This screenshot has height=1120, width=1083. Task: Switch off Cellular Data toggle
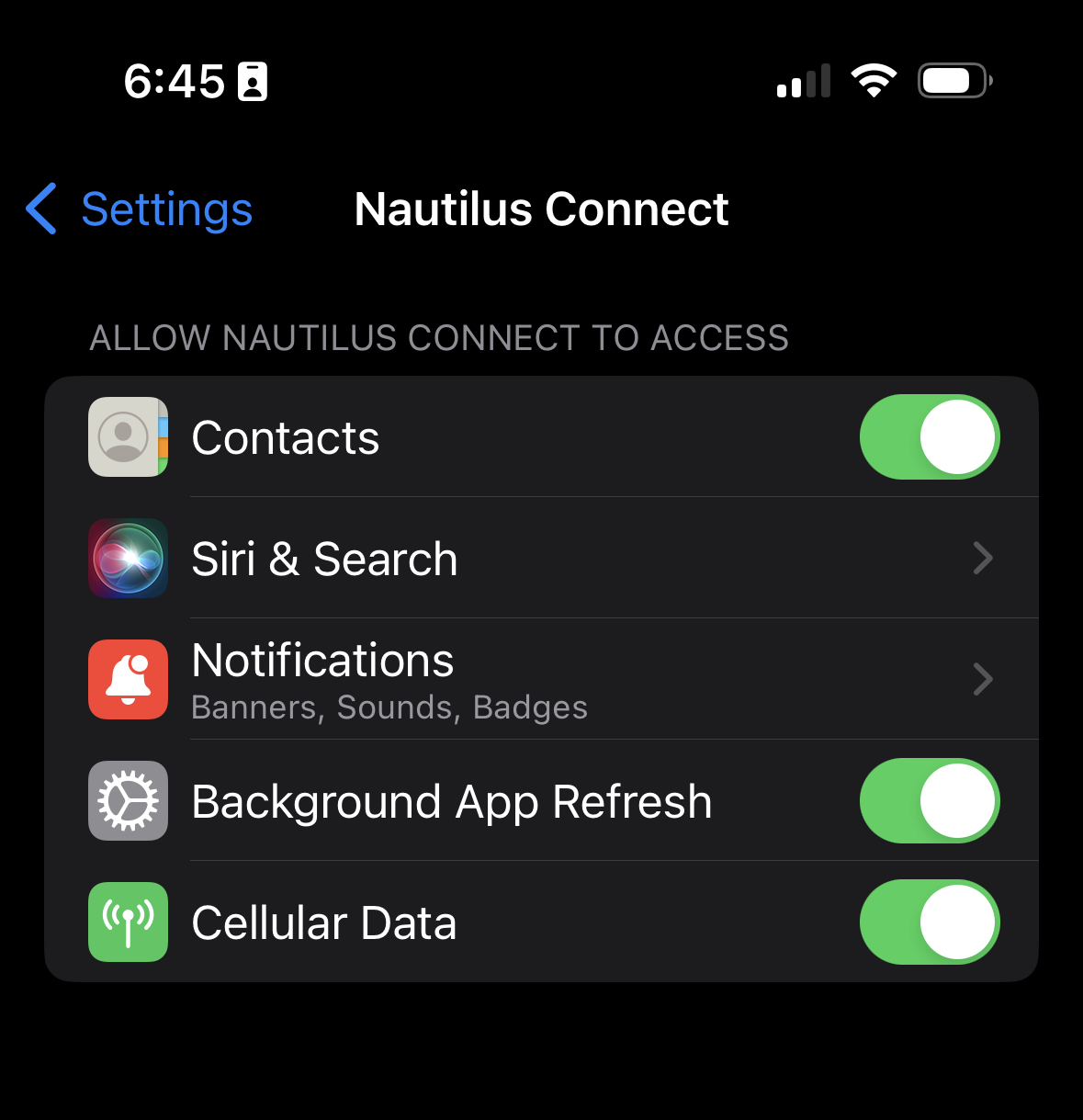[929, 922]
